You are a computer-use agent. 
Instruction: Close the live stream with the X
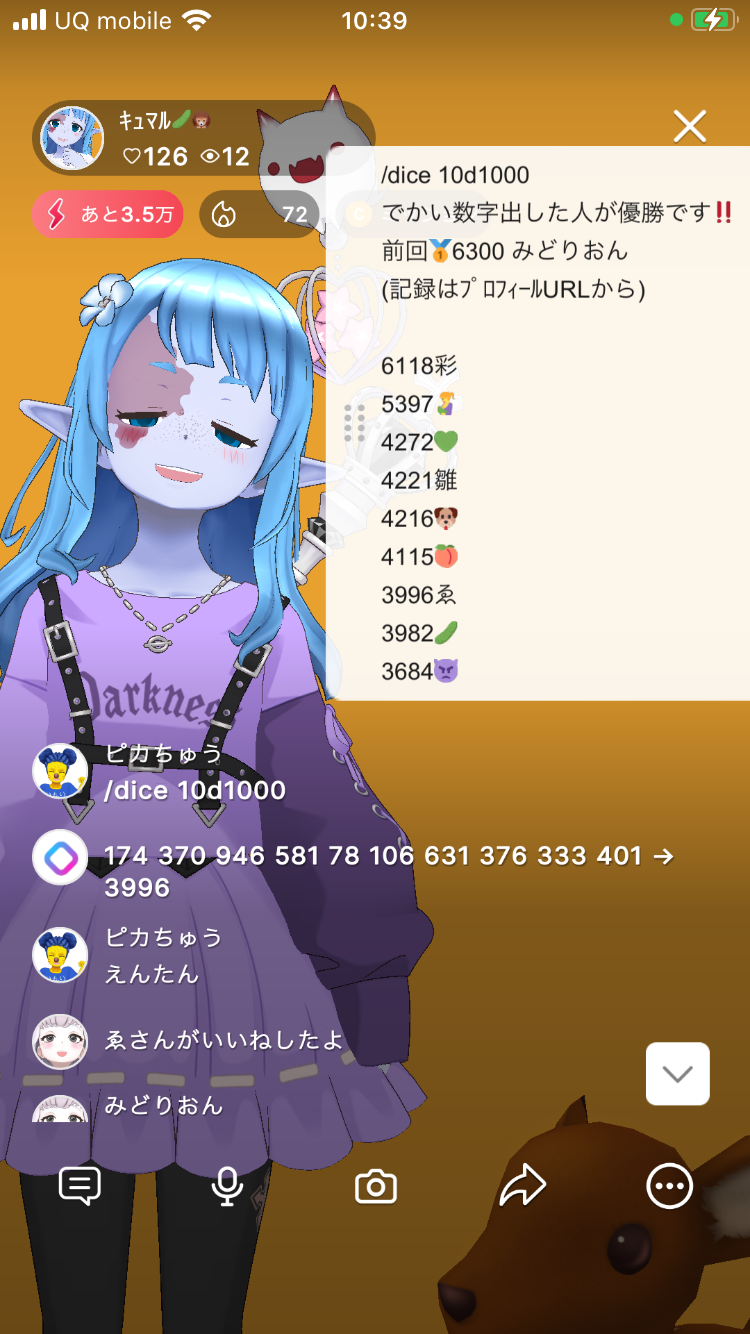pyautogui.click(x=689, y=126)
